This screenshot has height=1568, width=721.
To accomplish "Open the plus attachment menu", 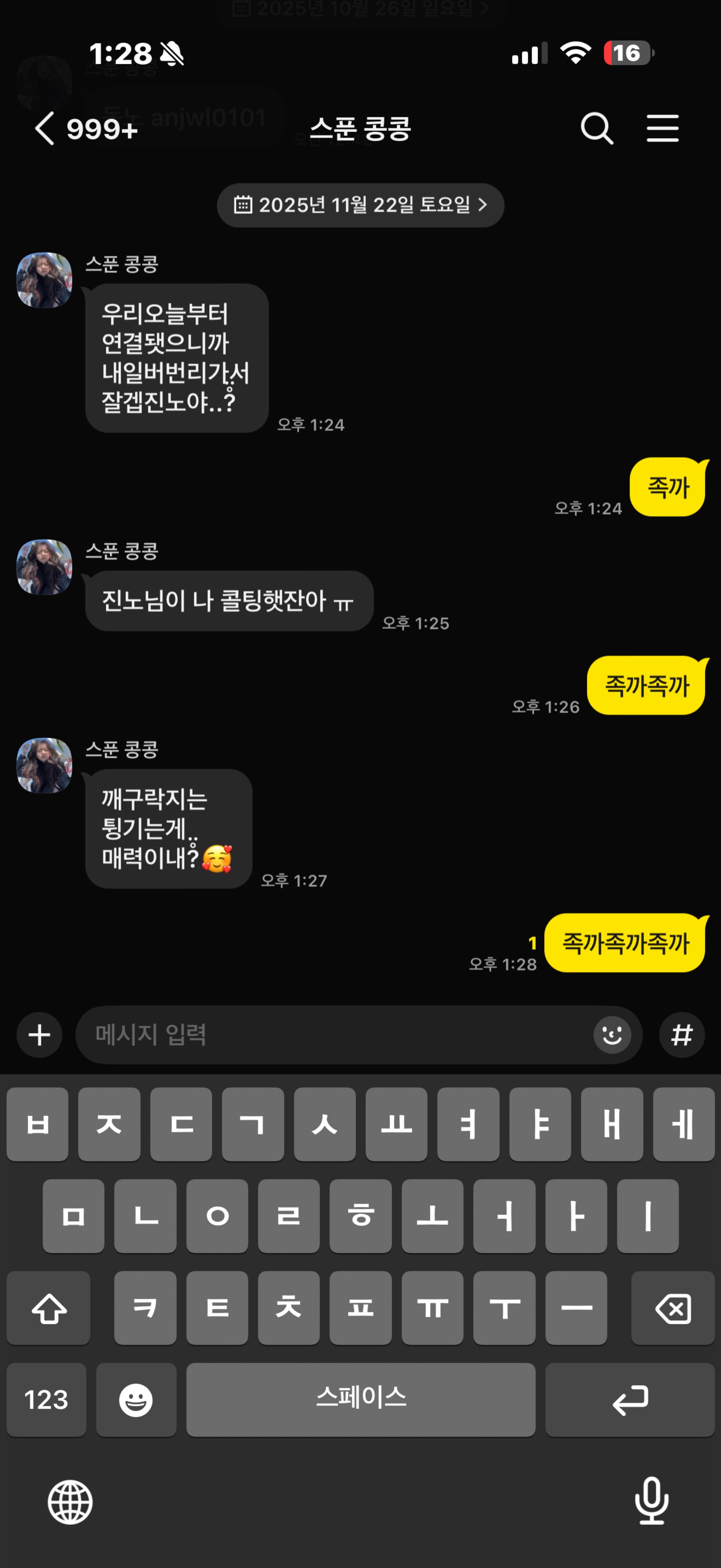I will 40,1035.
